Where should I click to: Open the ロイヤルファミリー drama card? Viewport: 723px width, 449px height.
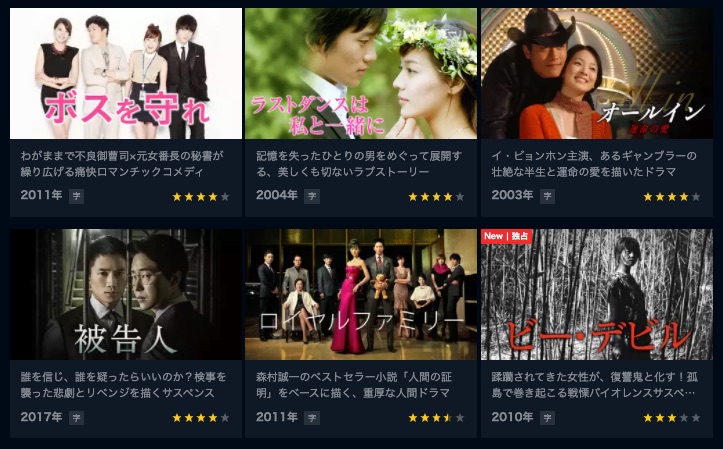361,295
